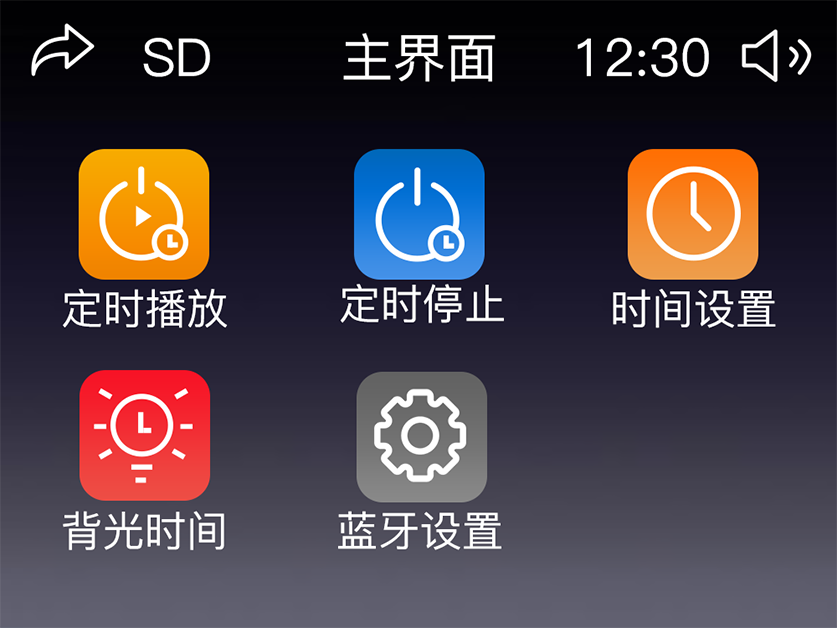
Task: Open 时间设置 time settings
Action: click(x=693, y=214)
